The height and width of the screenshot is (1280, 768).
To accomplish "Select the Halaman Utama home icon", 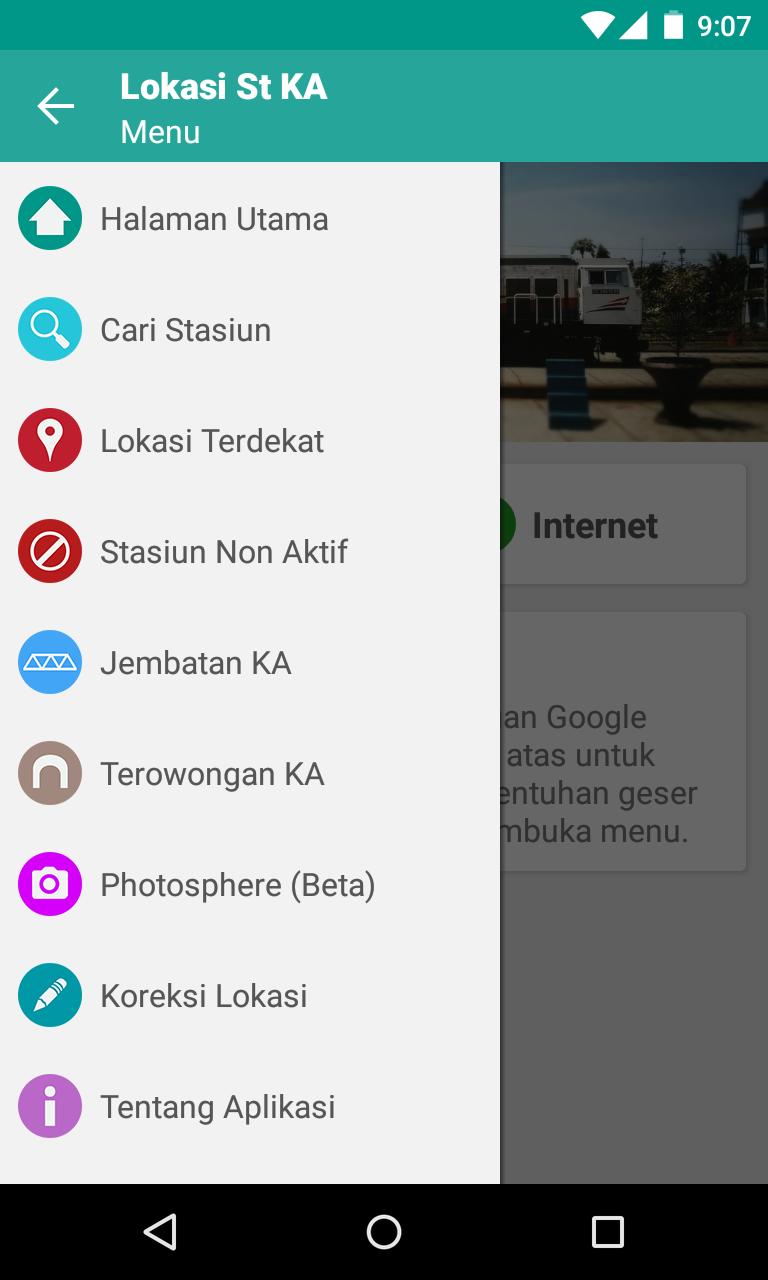I will [49, 218].
